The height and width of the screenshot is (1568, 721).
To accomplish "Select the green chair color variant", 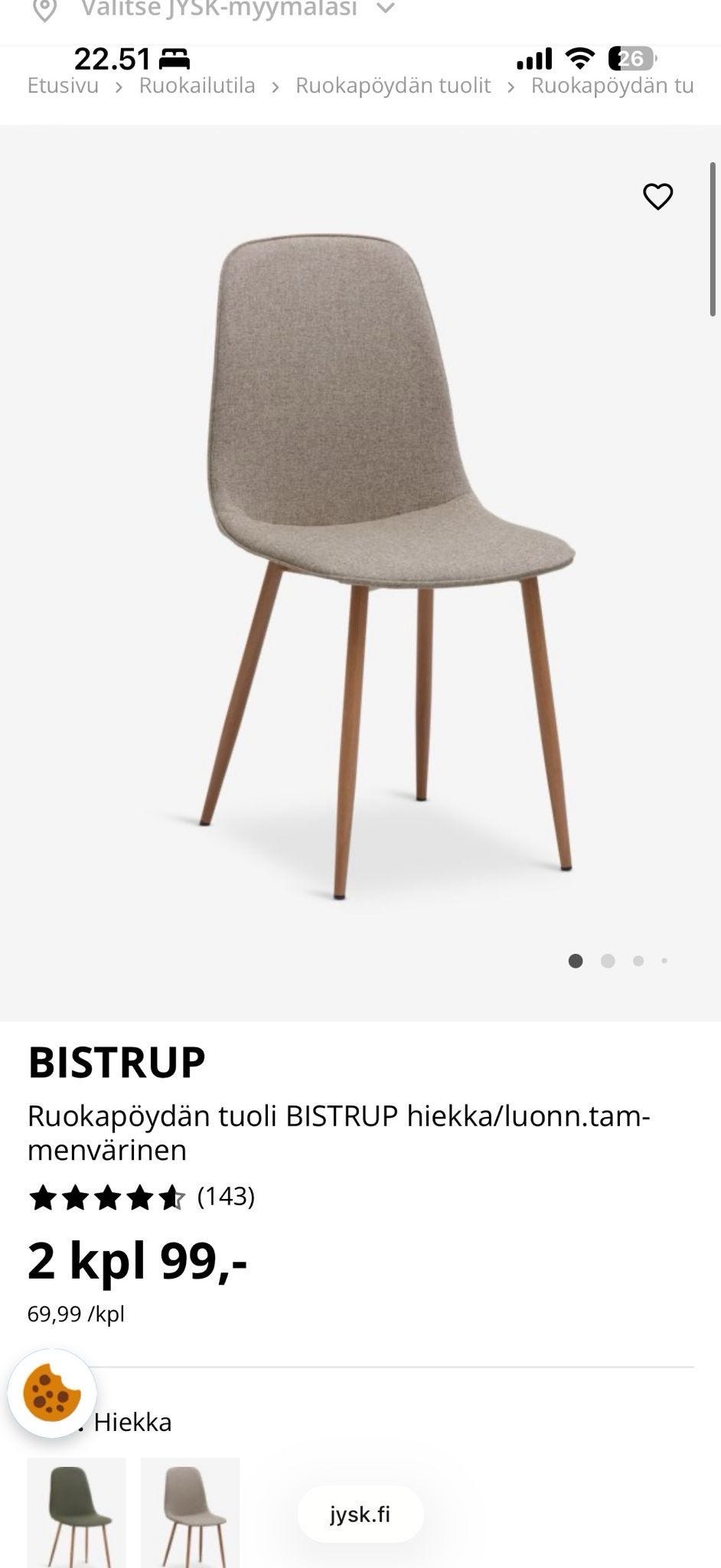I will click(x=77, y=1512).
